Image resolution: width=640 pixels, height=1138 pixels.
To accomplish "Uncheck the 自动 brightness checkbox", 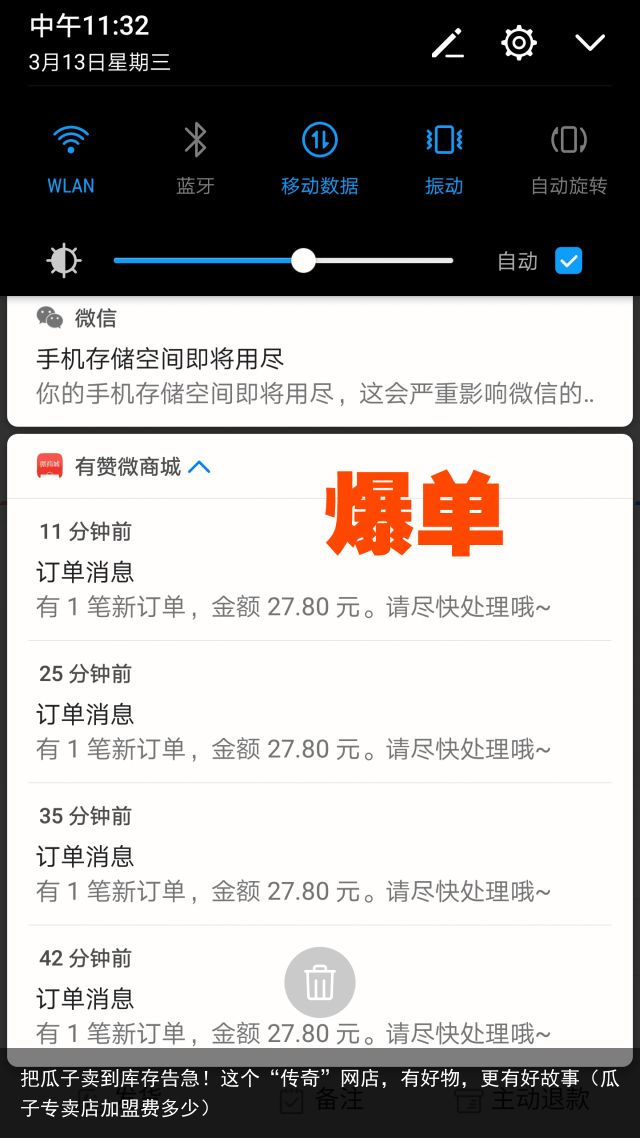I will tap(568, 261).
